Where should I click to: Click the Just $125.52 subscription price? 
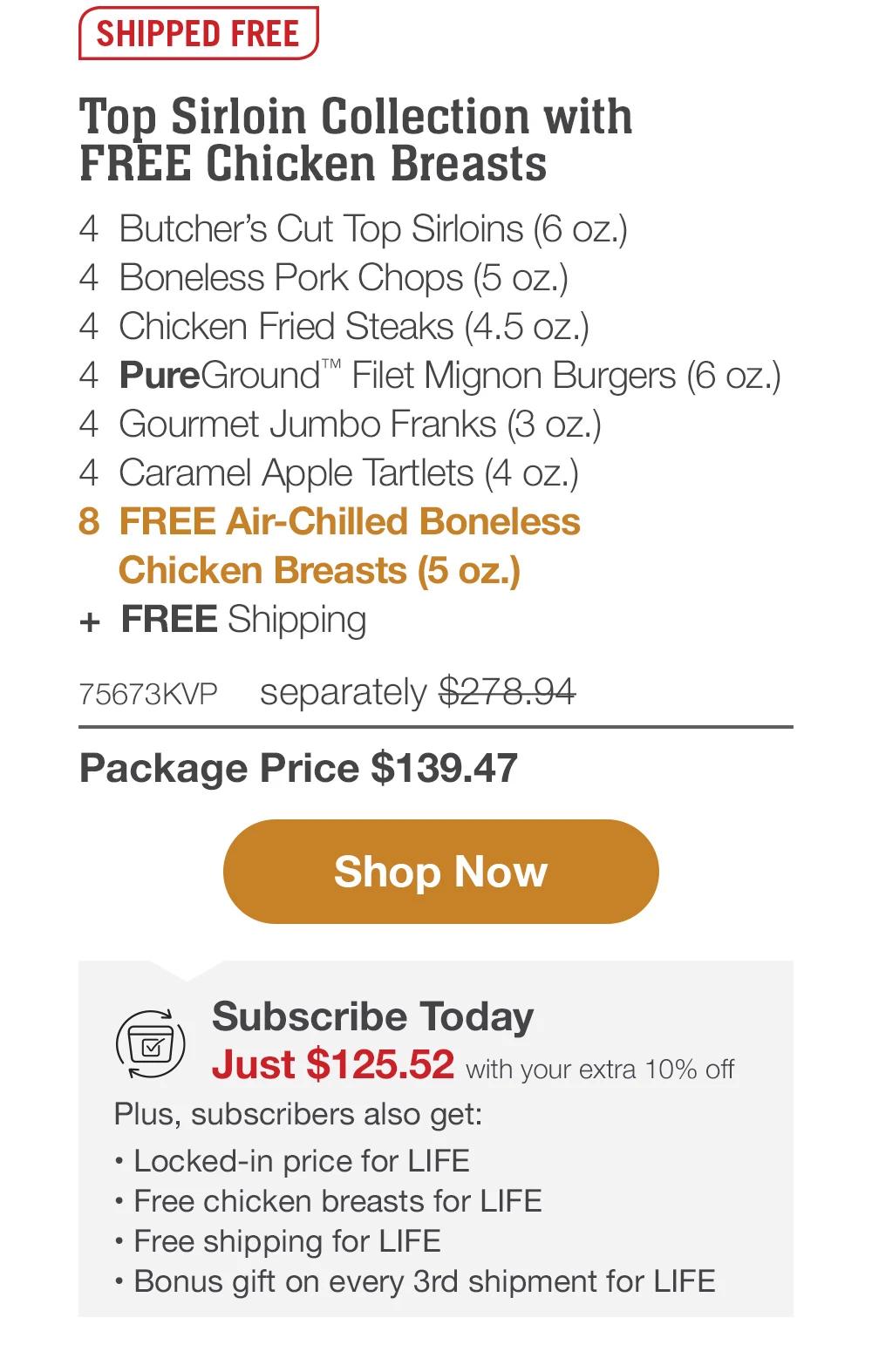pyautogui.click(x=334, y=1065)
